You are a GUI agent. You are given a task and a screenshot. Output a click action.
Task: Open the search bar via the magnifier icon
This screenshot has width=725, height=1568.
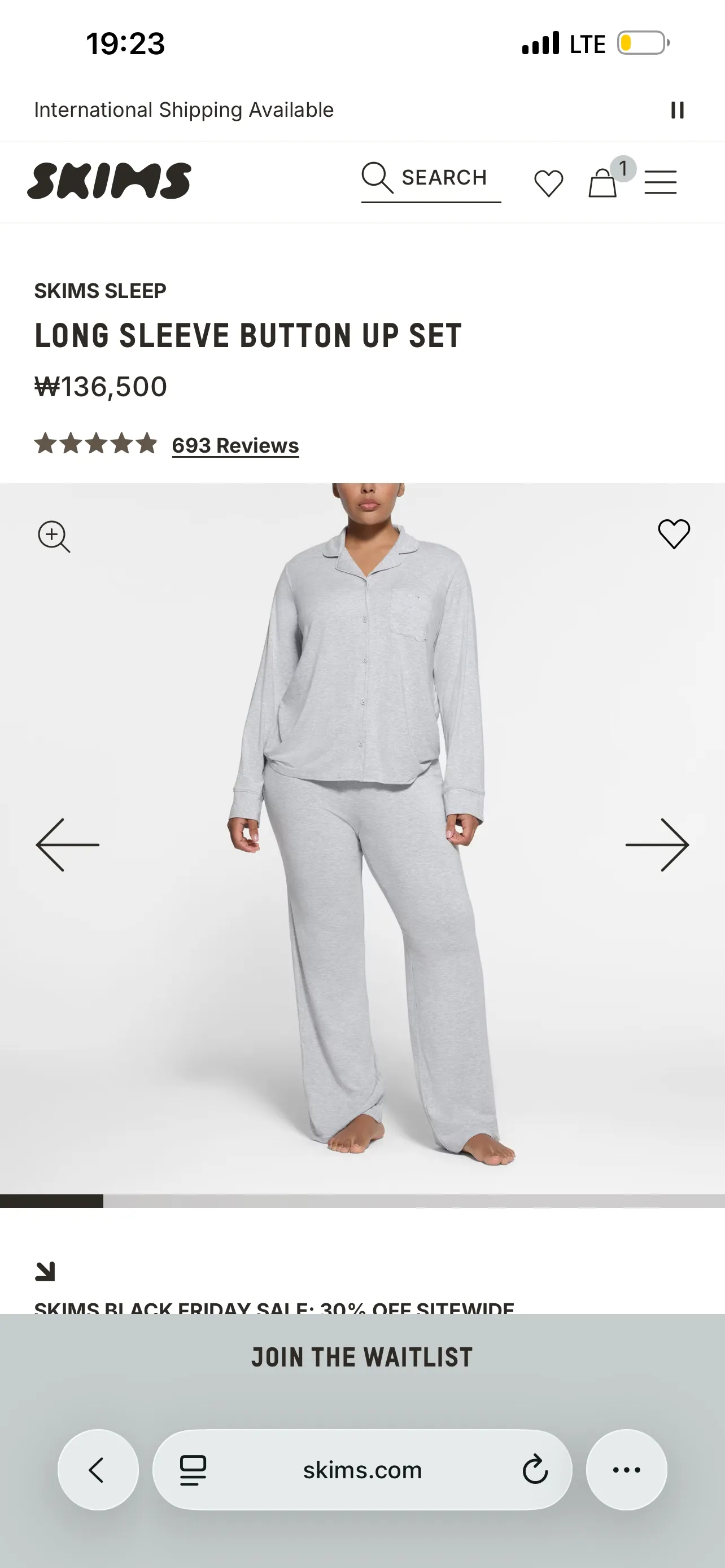coord(375,178)
